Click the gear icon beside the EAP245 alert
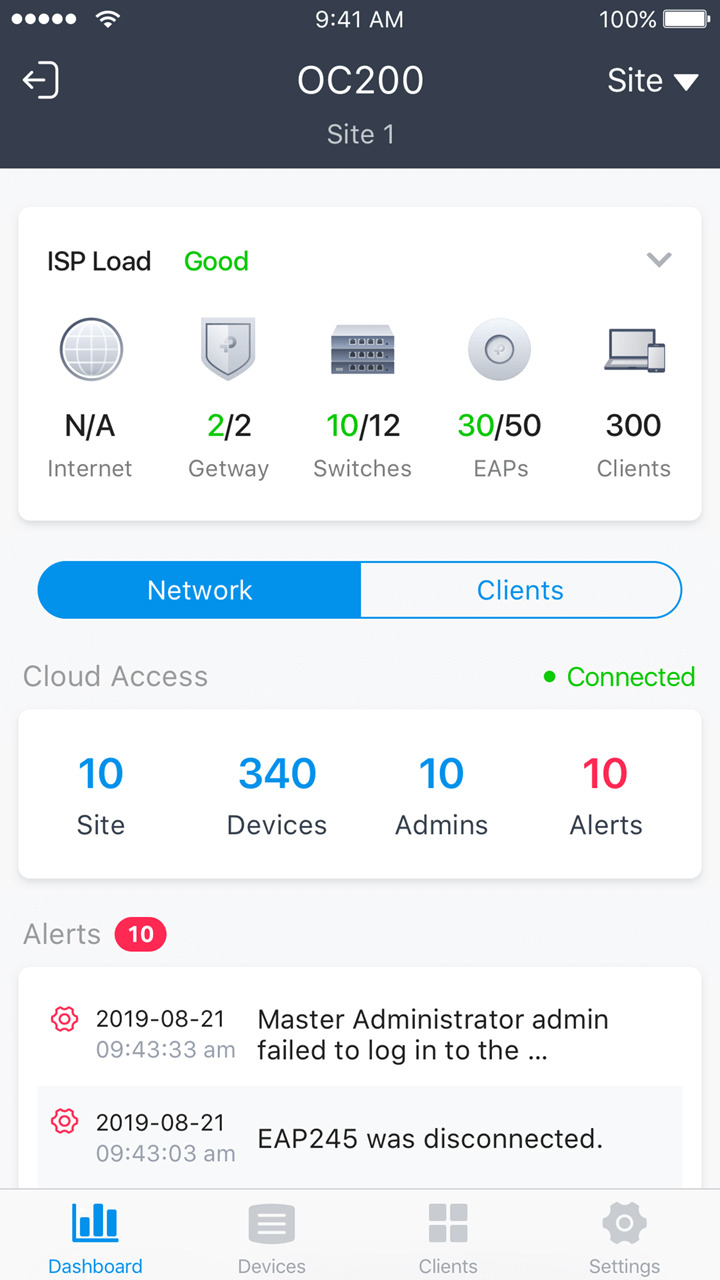720x1280 pixels. tap(64, 1122)
